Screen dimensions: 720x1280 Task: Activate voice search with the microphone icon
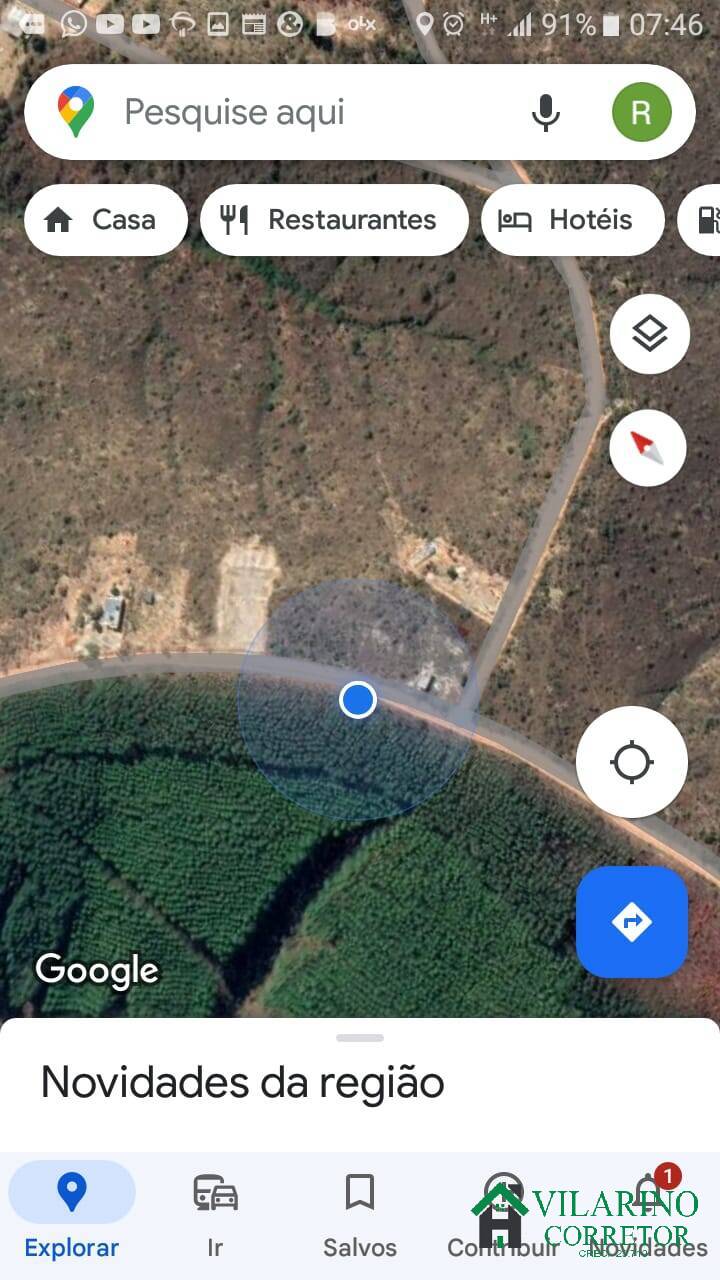click(x=546, y=112)
